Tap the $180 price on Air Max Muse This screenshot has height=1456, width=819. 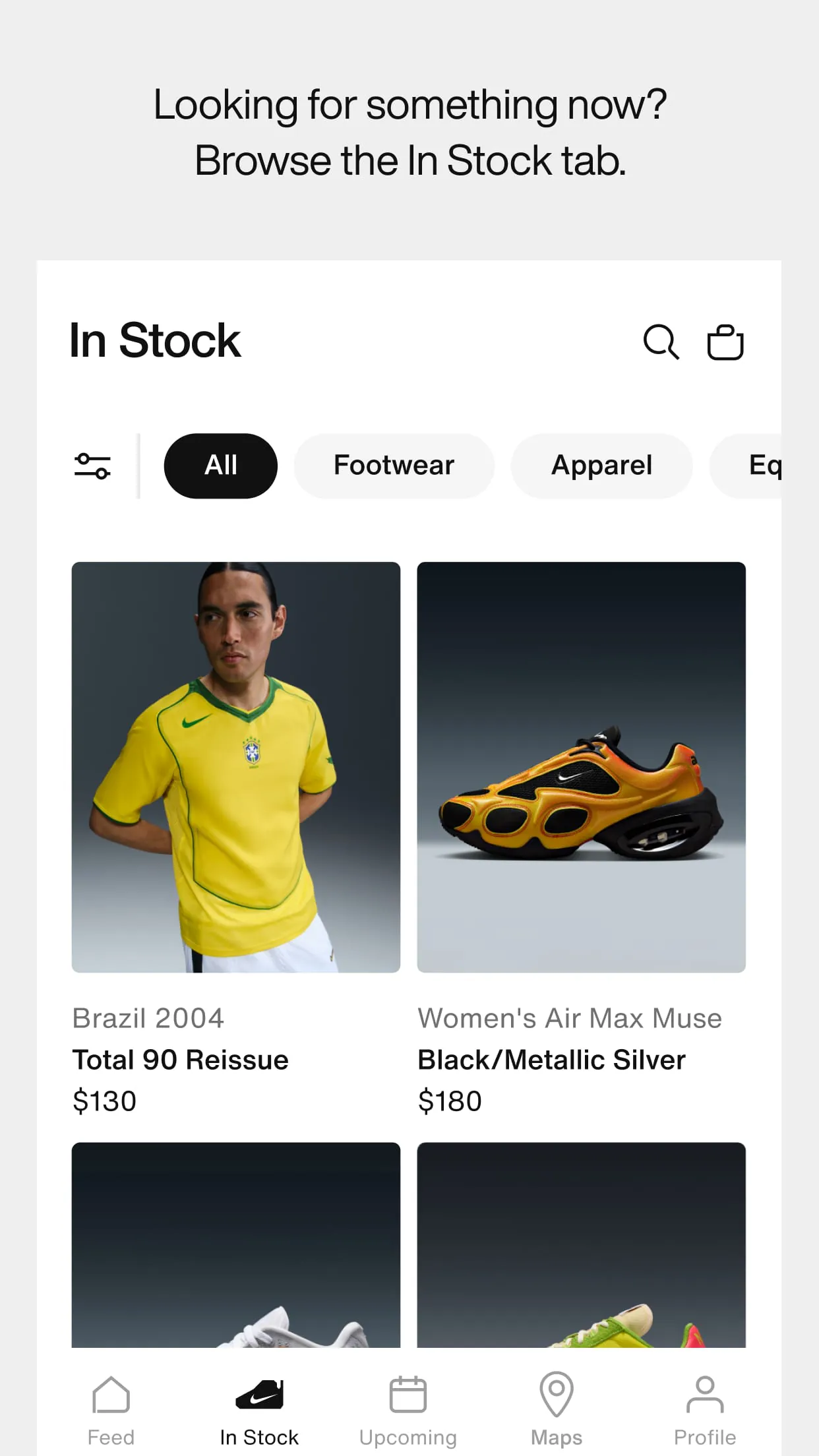click(x=451, y=1100)
